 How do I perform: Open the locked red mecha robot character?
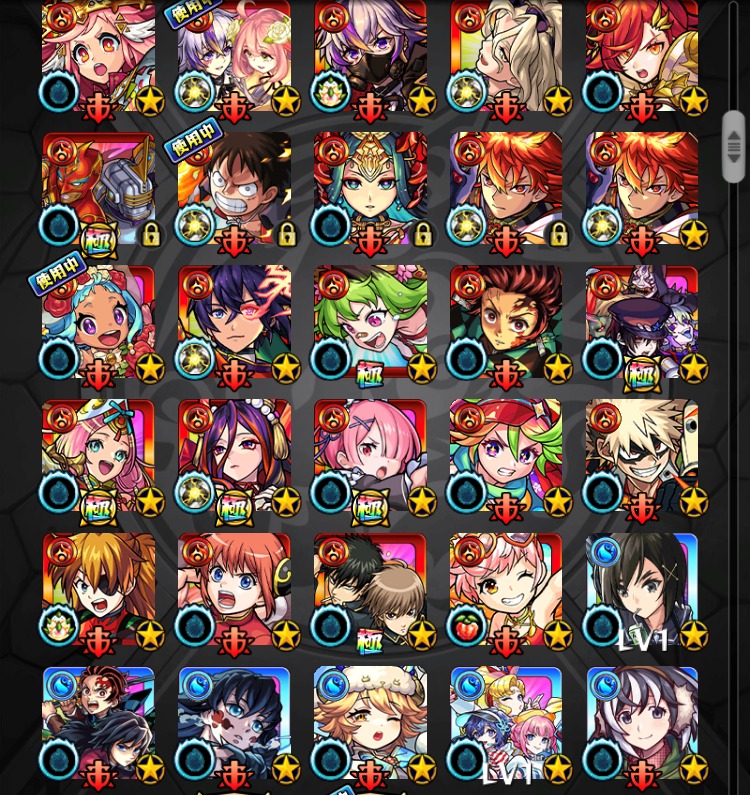coord(98,190)
